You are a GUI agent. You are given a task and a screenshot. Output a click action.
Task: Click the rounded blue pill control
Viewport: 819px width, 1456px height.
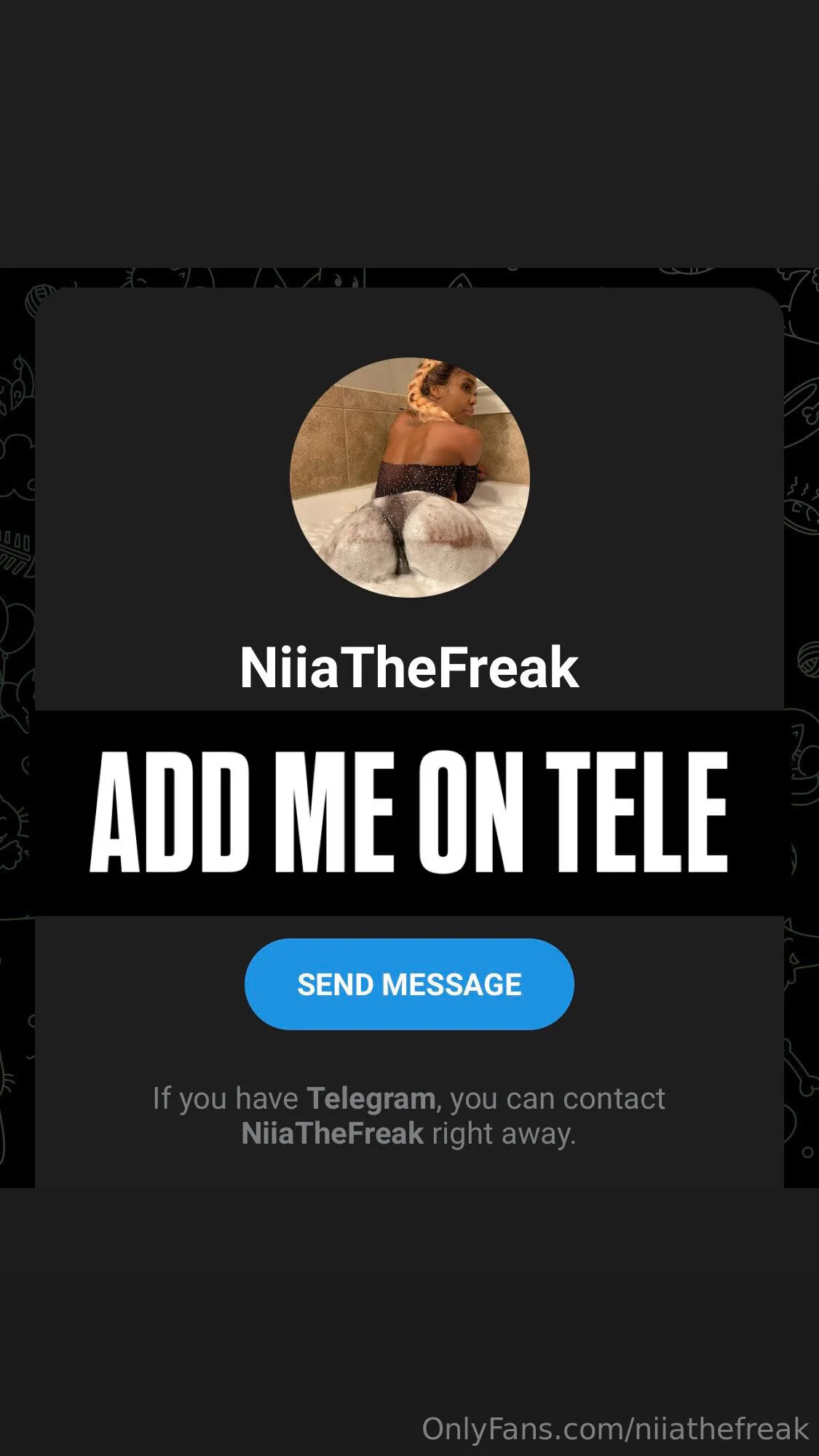[409, 984]
